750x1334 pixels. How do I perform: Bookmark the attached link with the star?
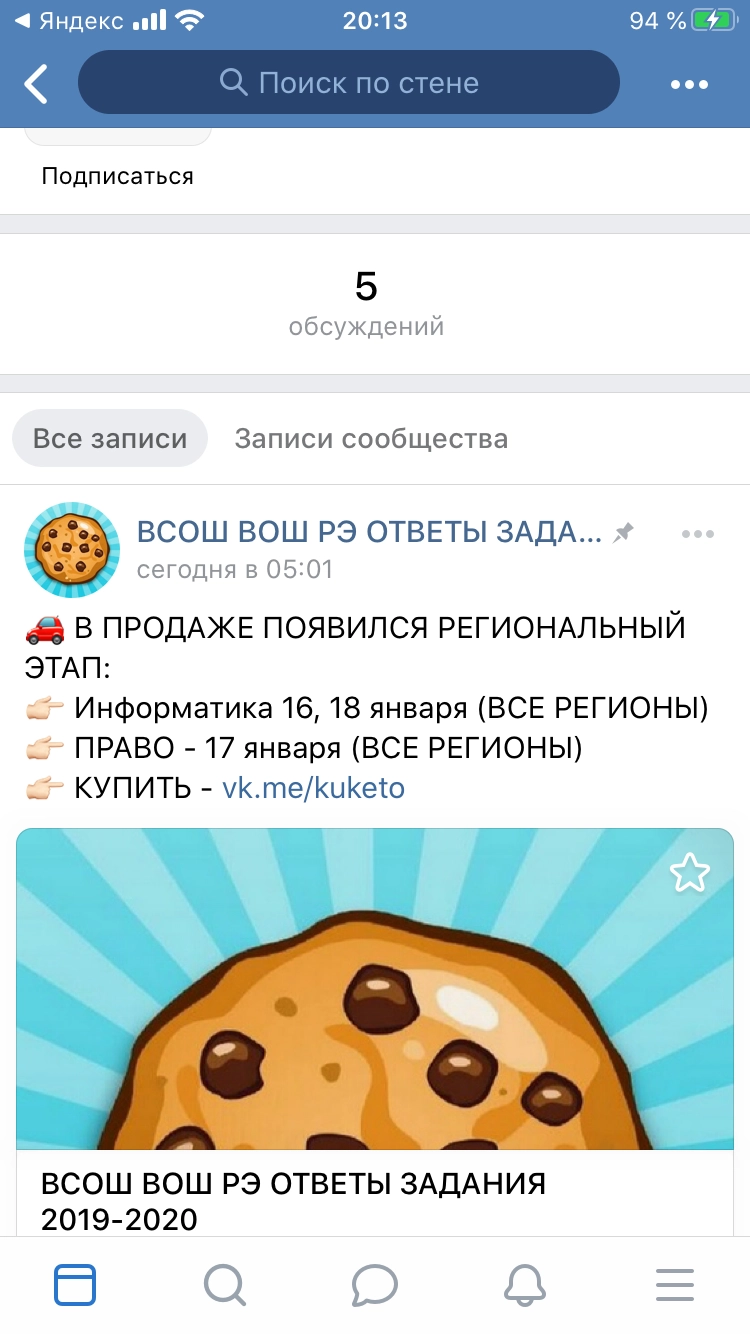point(689,874)
